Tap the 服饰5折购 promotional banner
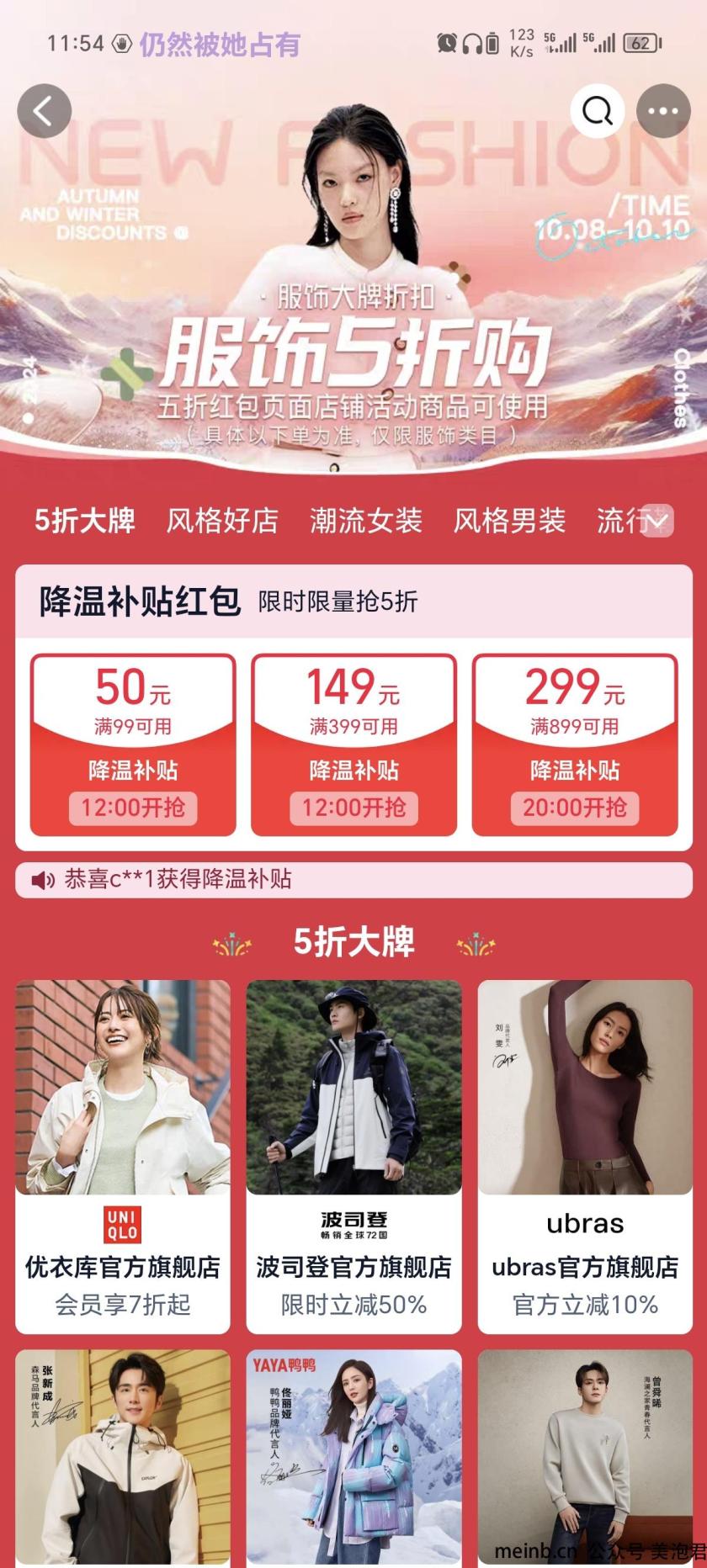Viewport: 707px width, 1568px height. tap(353, 353)
